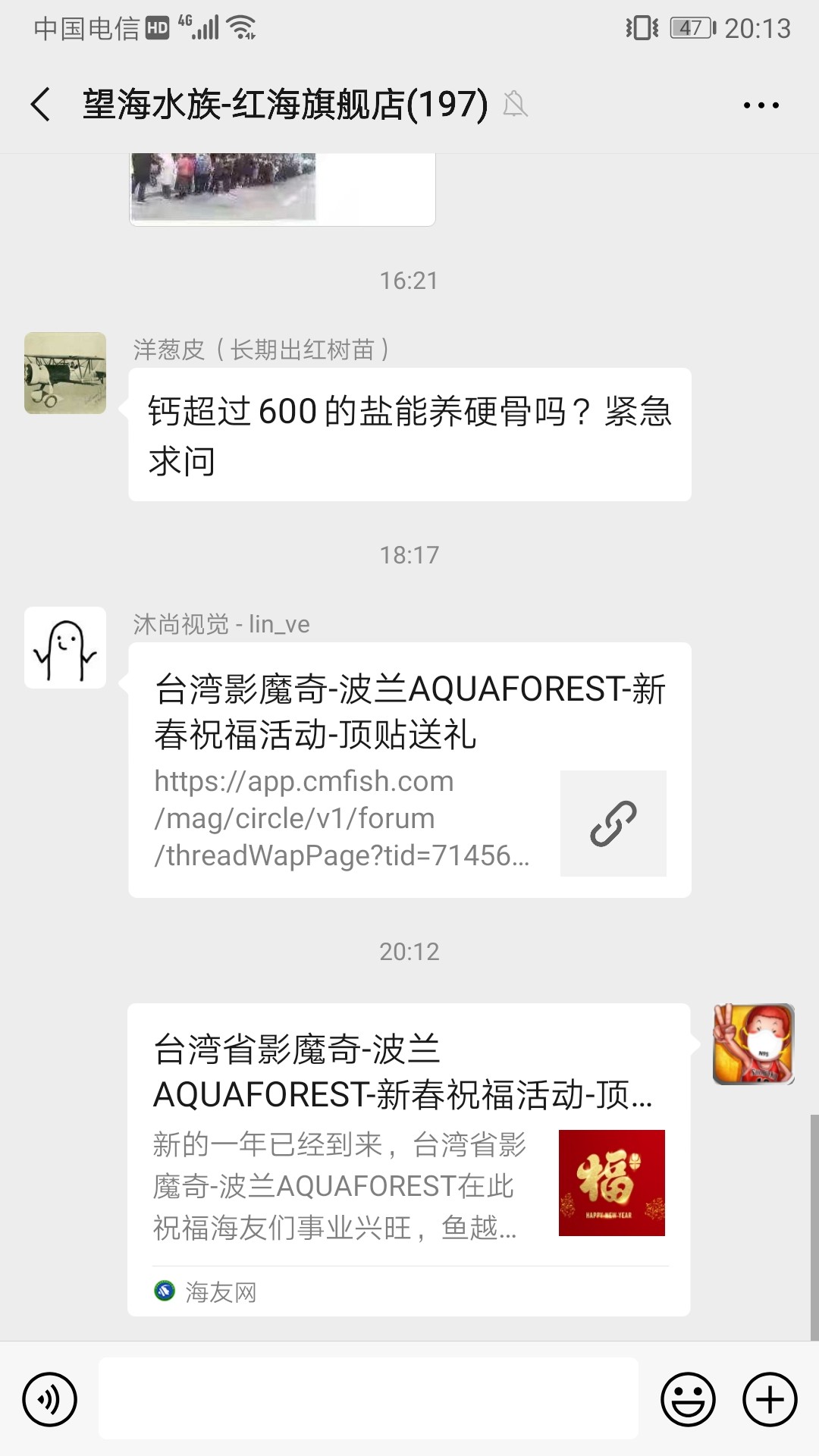Open the app.cmfish.com link card
The width and height of the screenshot is (819, 1456).
409,770
